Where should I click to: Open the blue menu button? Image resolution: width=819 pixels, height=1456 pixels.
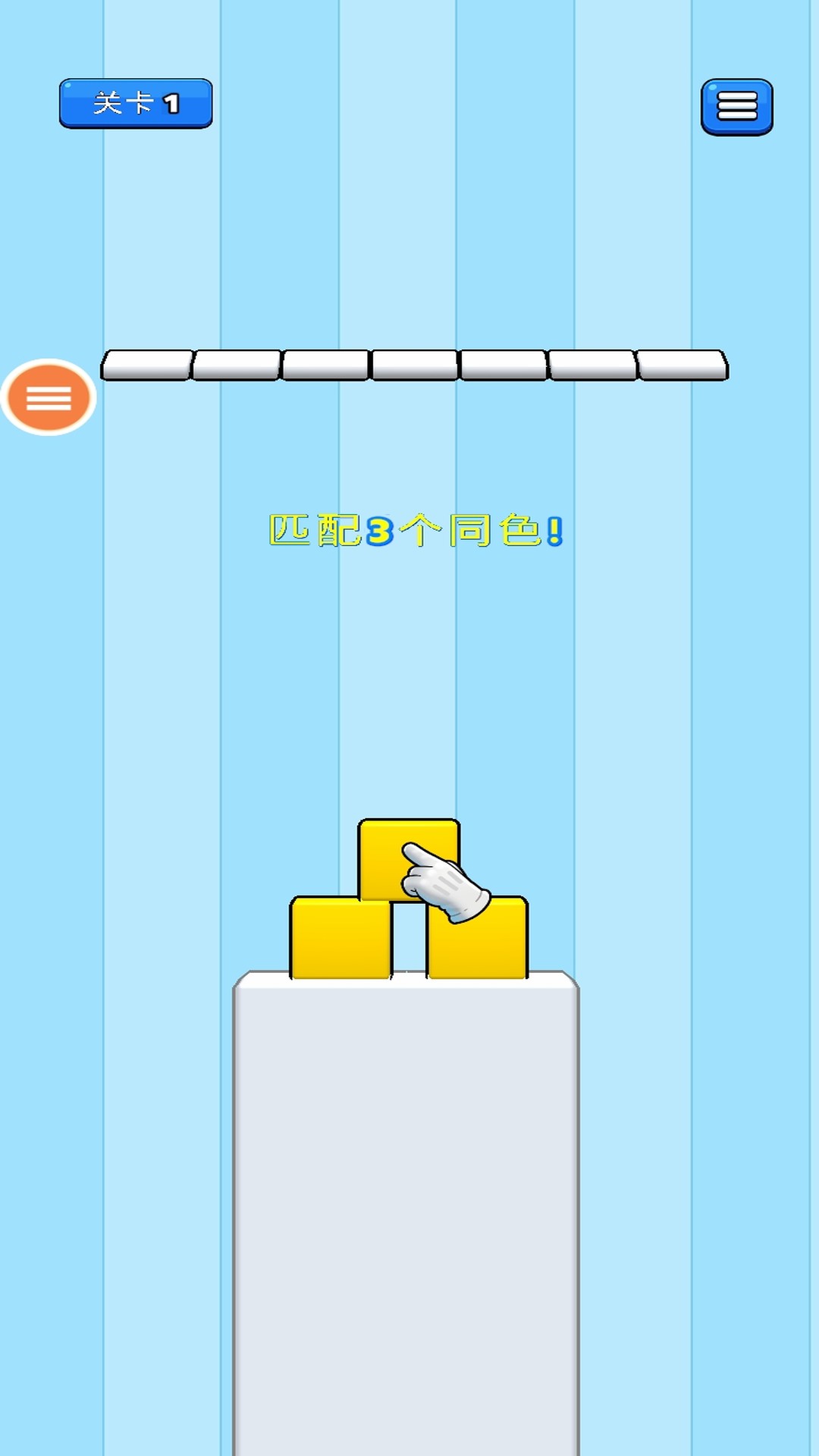click(x=736, y=107)
